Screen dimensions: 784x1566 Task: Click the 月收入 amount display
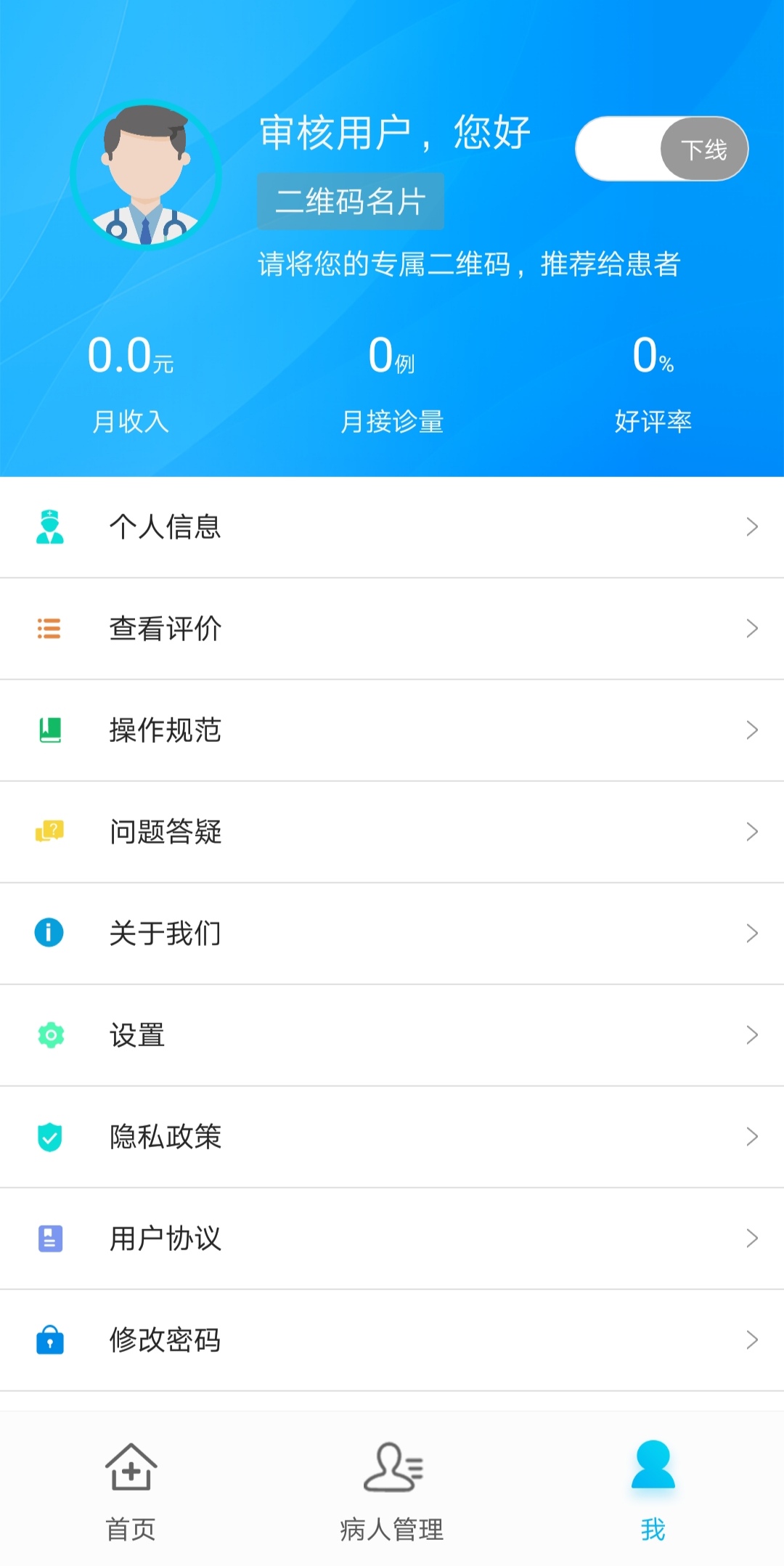[x=131, y=357]
